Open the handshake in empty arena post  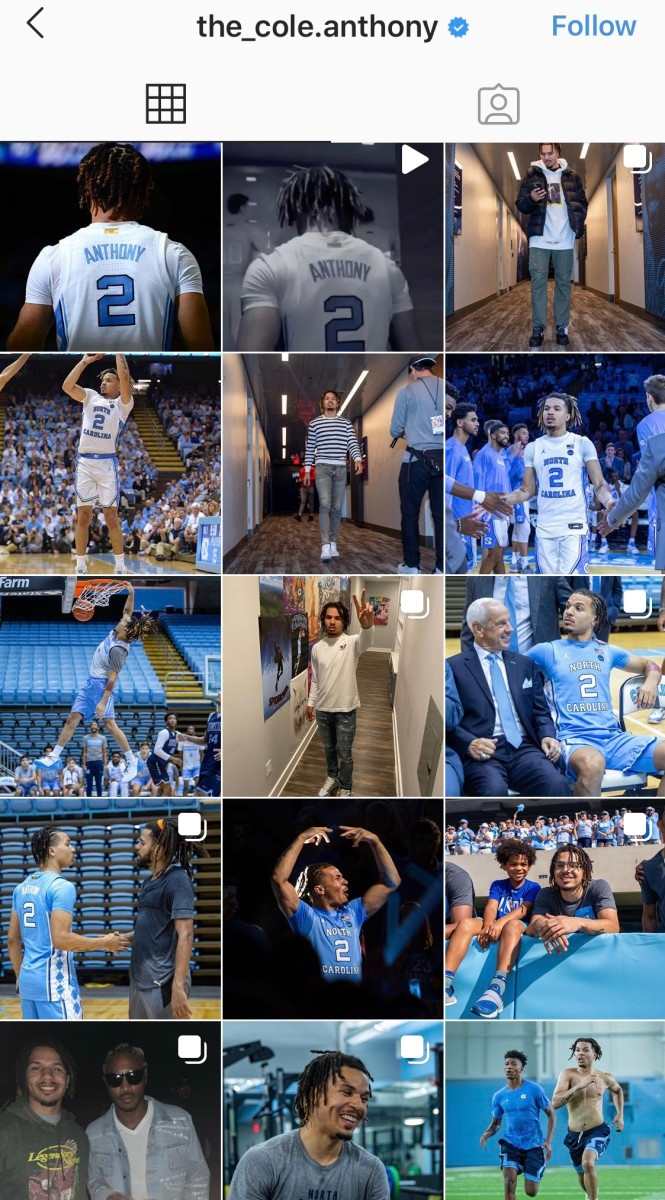[x=110, y=908]
